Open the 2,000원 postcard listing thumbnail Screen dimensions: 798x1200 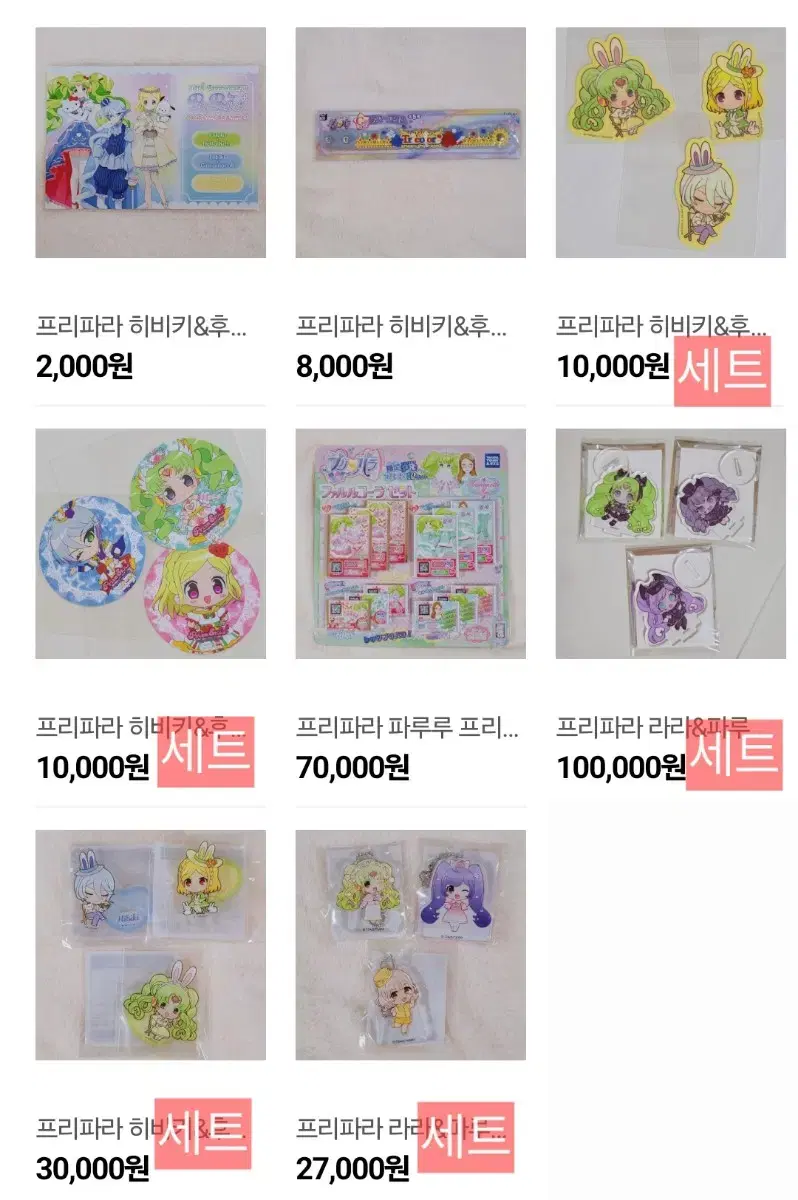(148, 145)
